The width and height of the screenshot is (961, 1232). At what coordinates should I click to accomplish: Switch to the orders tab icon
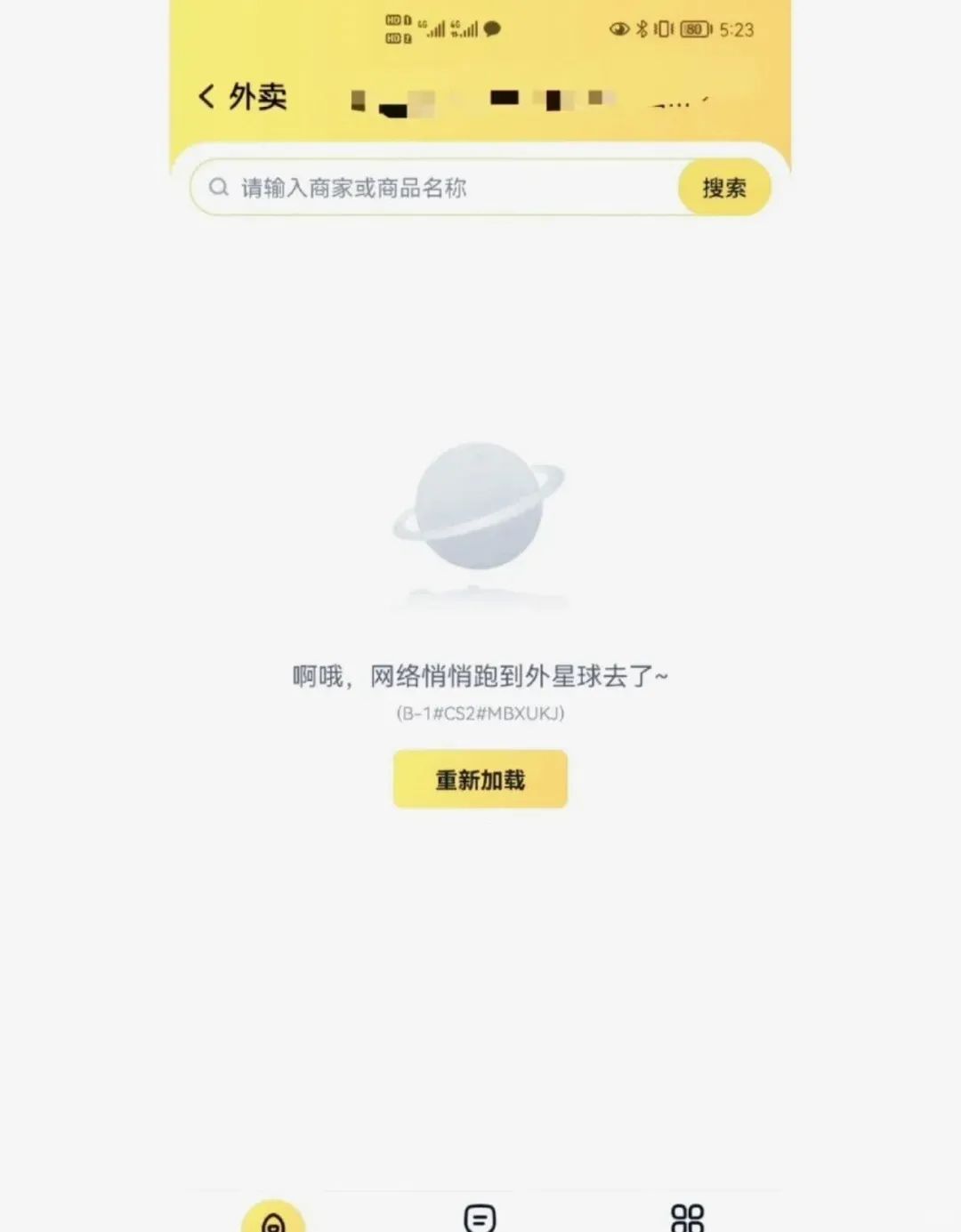[x=480, y=1218]
